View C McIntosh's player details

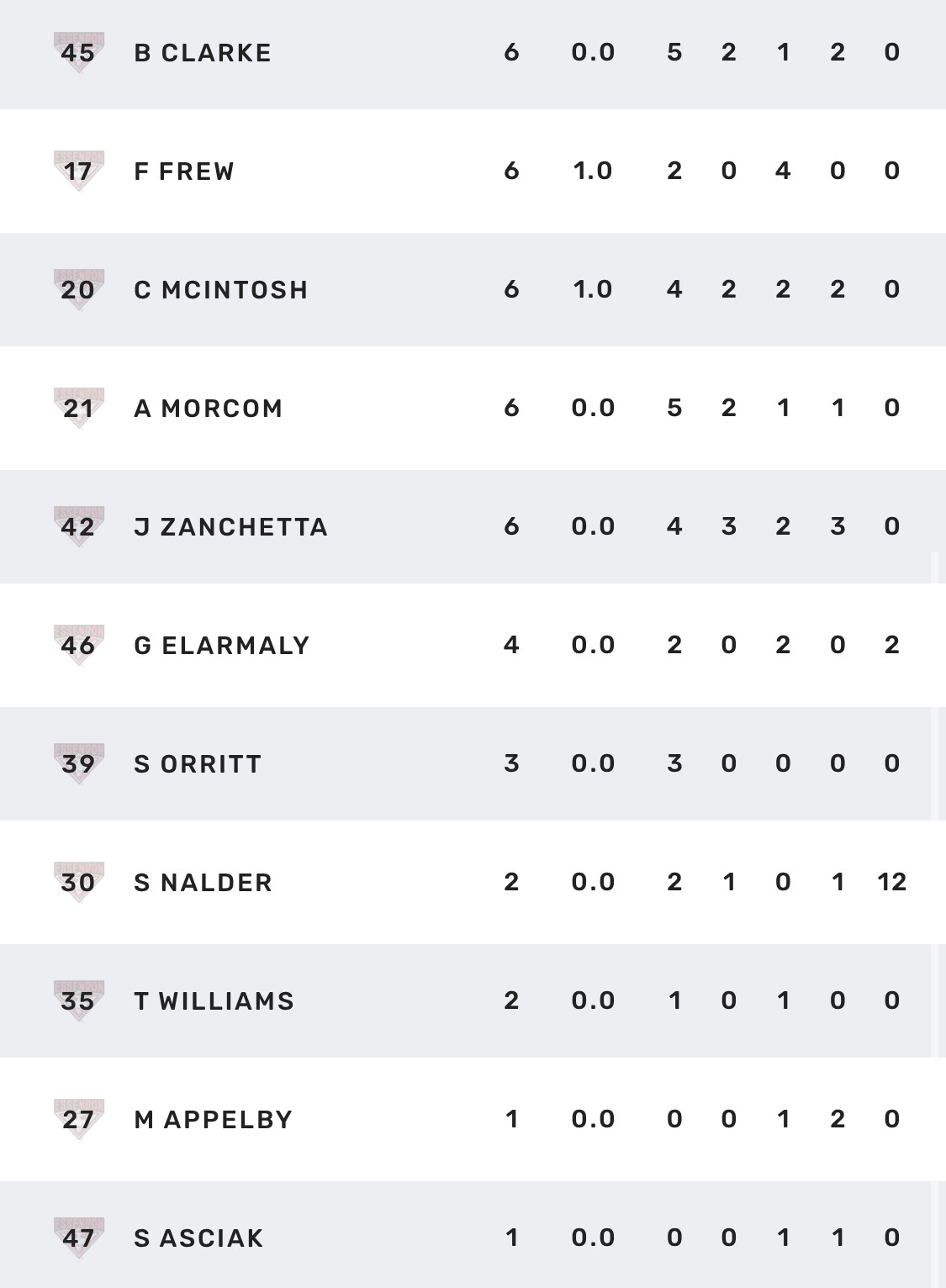pyautogui.click(x=221, y=290)
